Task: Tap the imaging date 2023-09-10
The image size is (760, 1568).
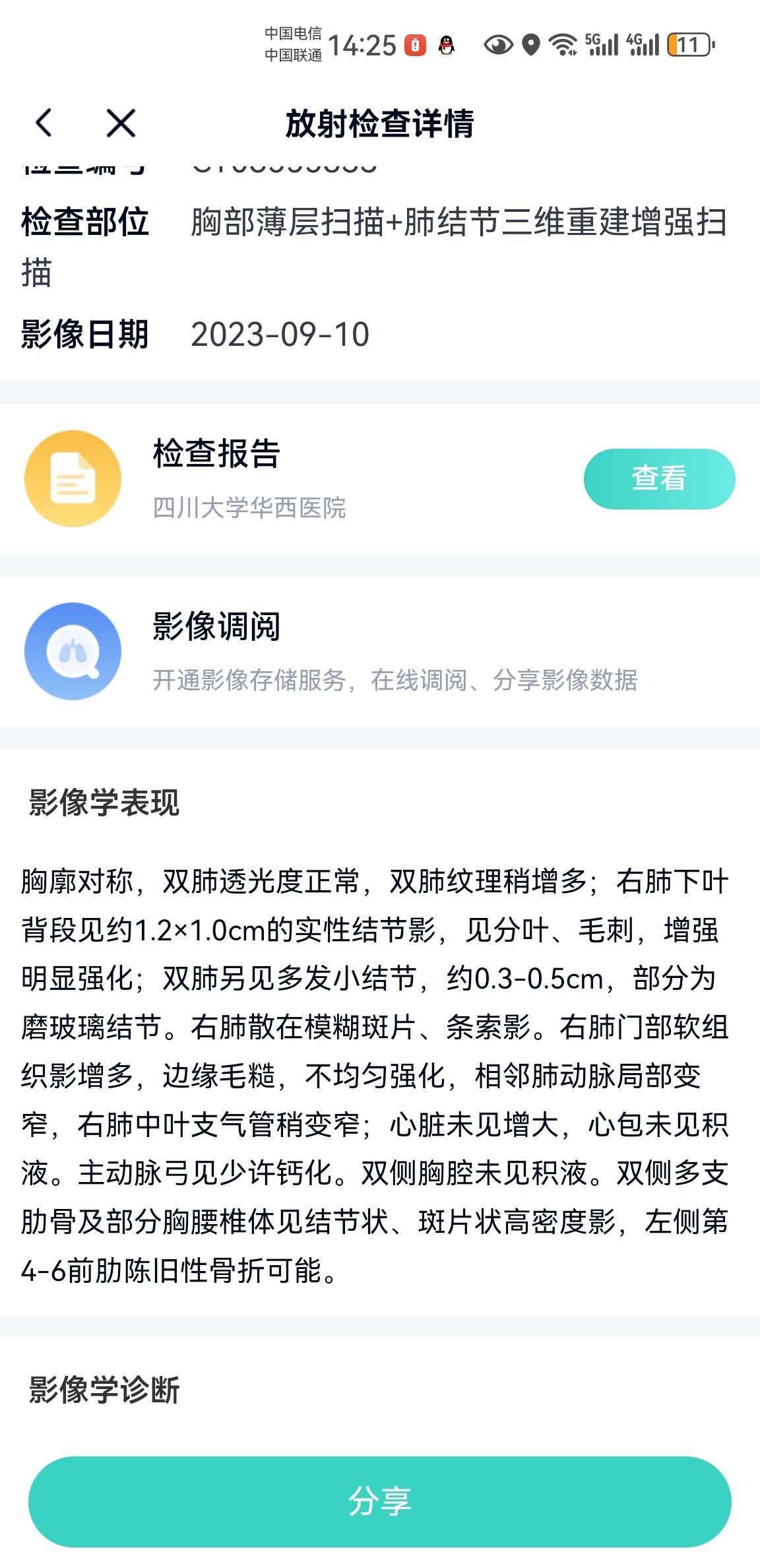Action: coord(280,335)
